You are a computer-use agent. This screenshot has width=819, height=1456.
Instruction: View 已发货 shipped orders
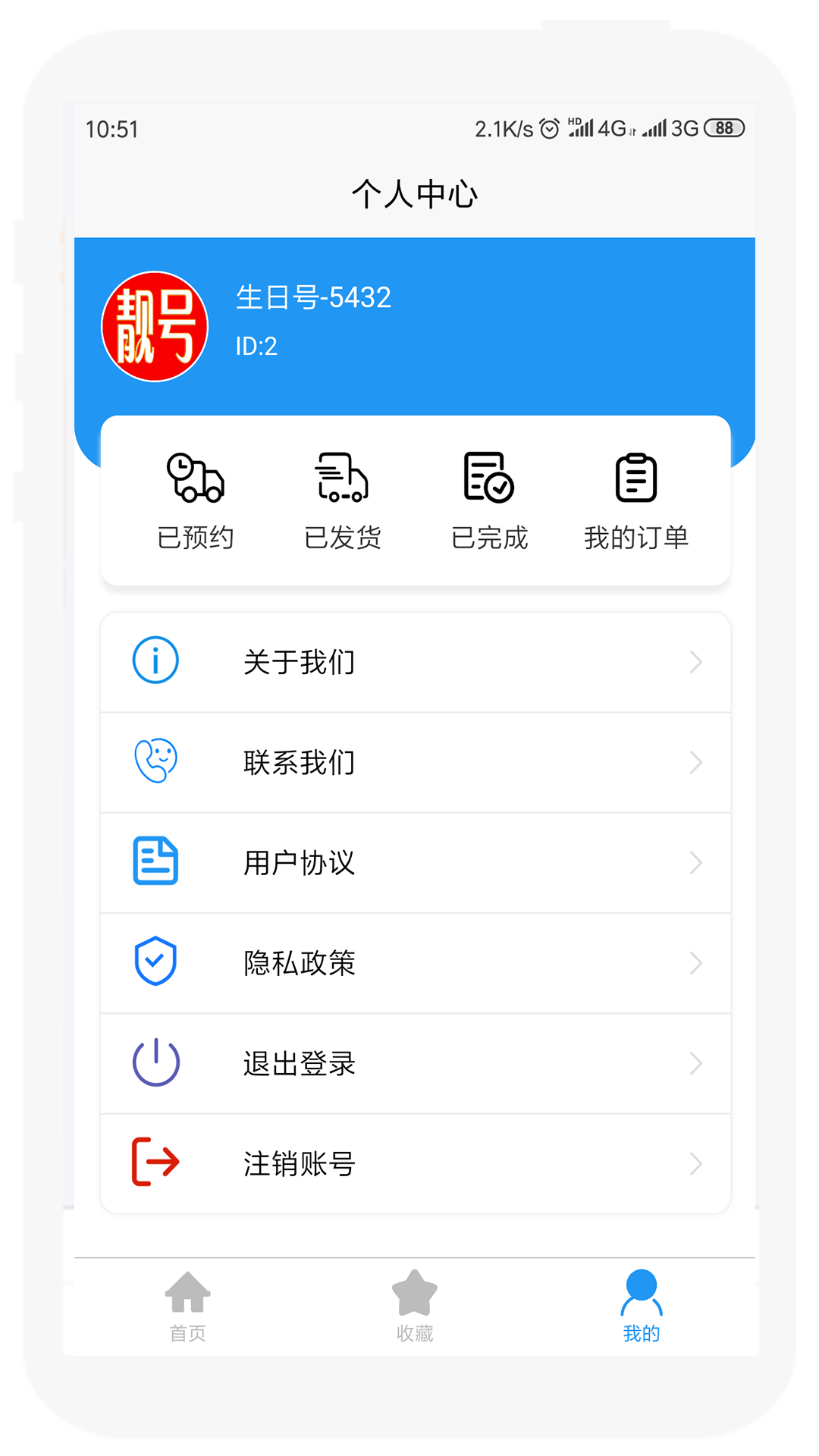[343, 500]
